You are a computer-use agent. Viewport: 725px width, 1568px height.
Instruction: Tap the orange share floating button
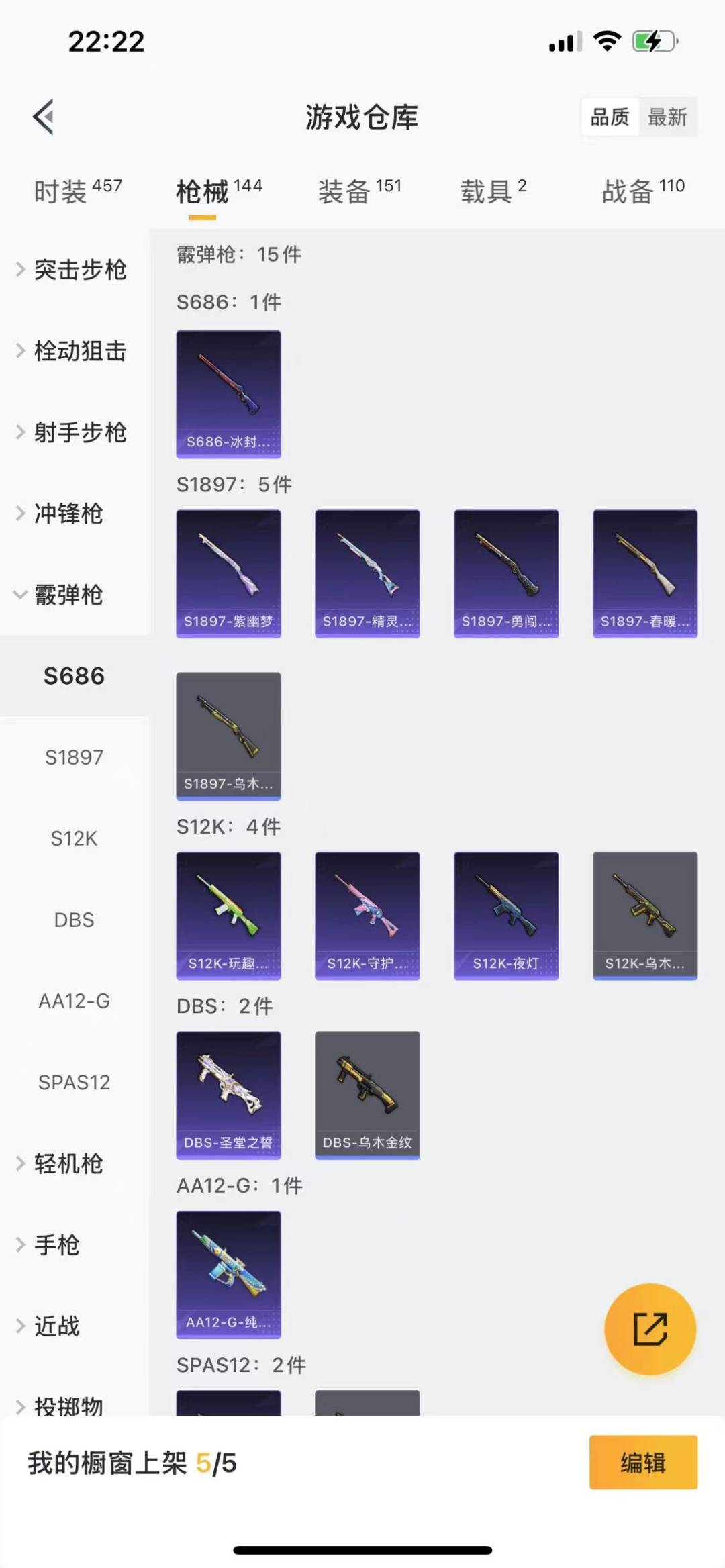click(x=650, y=1329)
